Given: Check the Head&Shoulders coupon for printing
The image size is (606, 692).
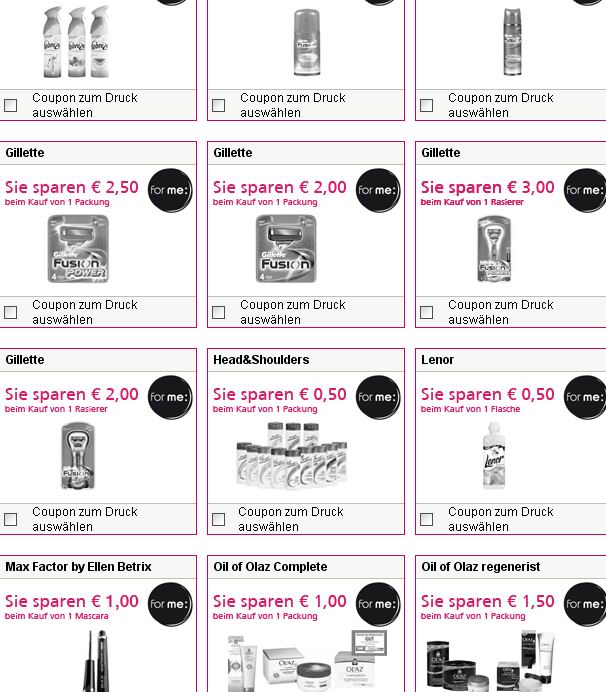Looking at the screenshot, I should pyautogui.click(x=219, y=519).
